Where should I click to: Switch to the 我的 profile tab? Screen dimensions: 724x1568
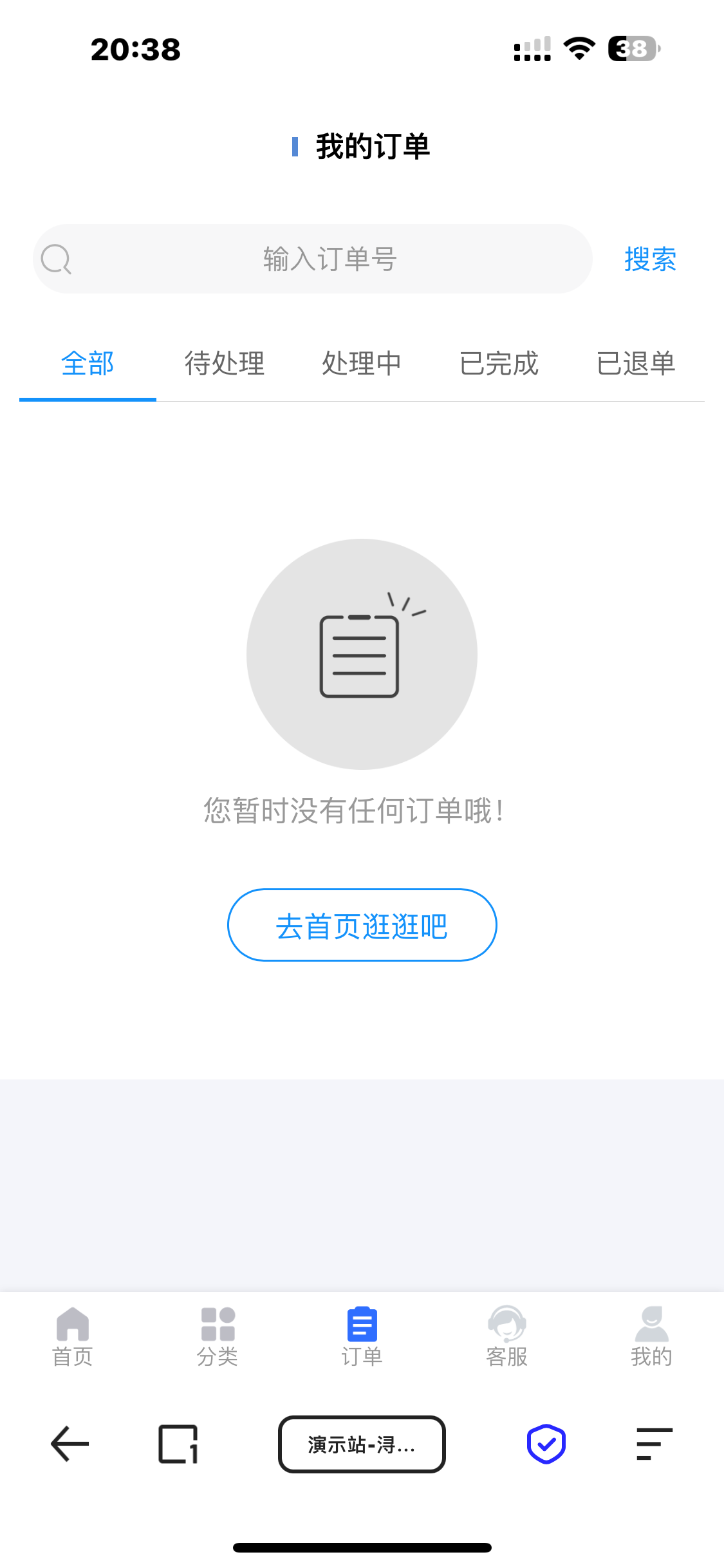tap(651, 1336)
